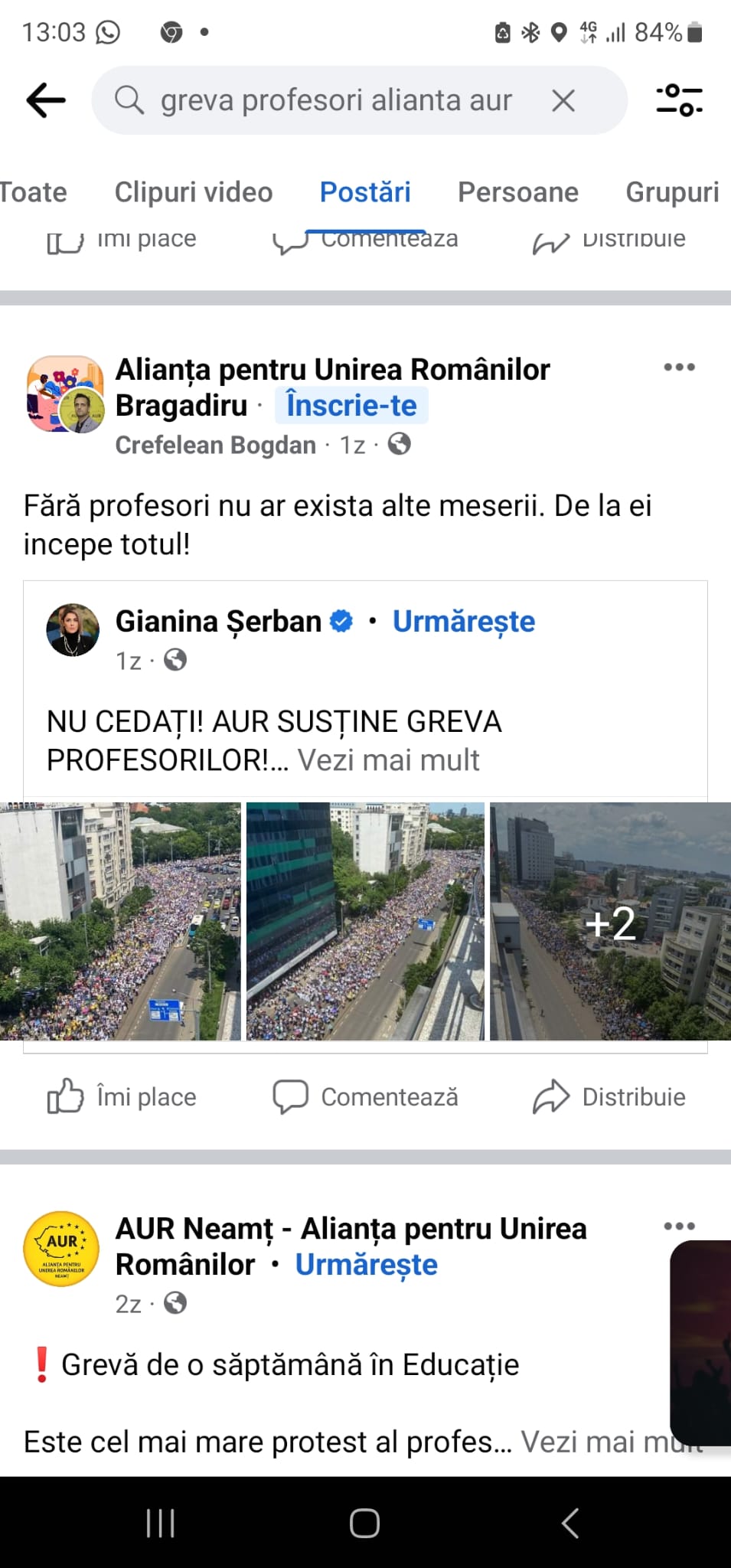The height and width of the screenshot is (1568, 731).
Task: Join the group via Înscrie-te
Action: (x=351, y=406)
